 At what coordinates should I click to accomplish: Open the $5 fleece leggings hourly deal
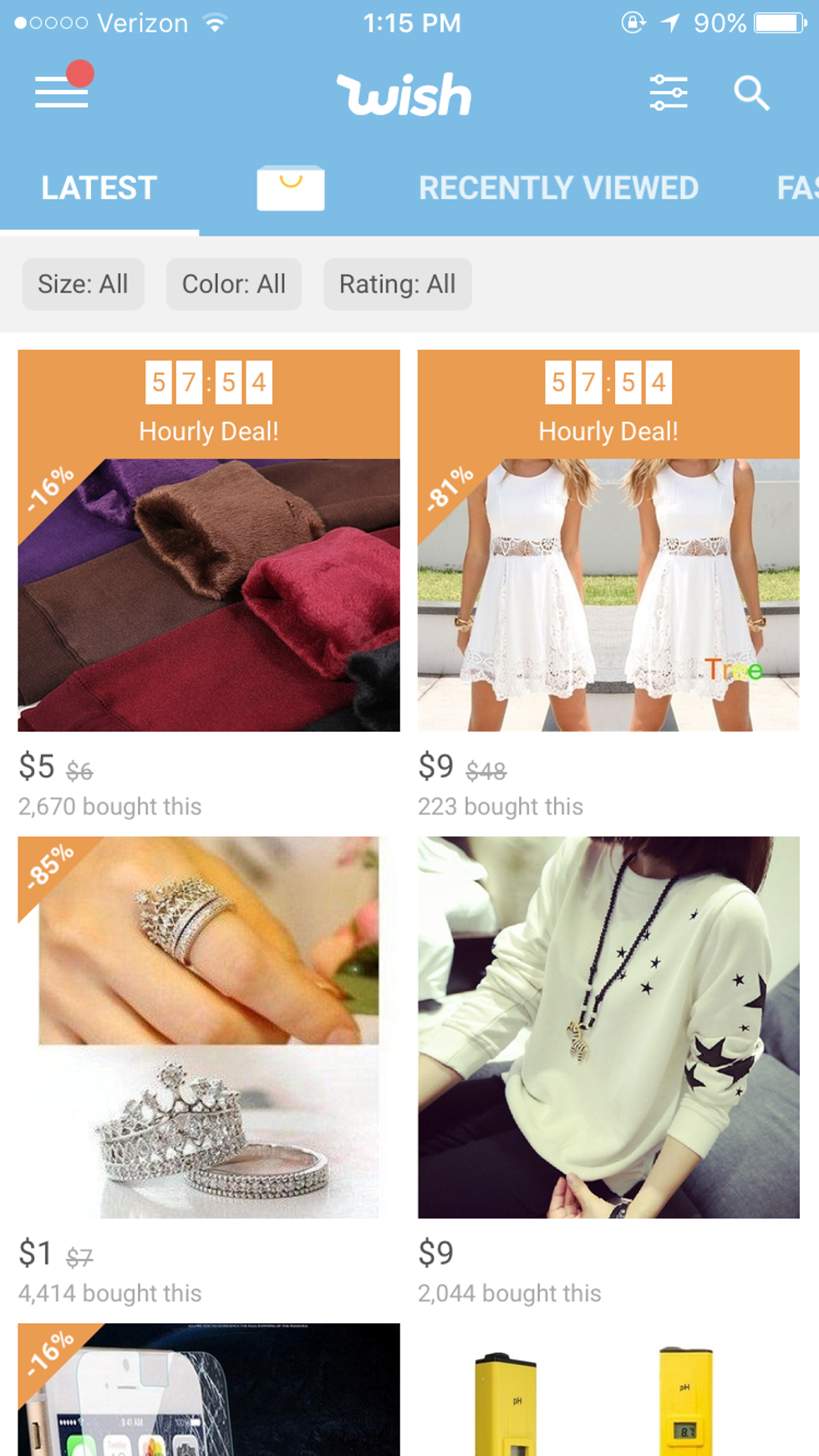[x=209, y=593]
